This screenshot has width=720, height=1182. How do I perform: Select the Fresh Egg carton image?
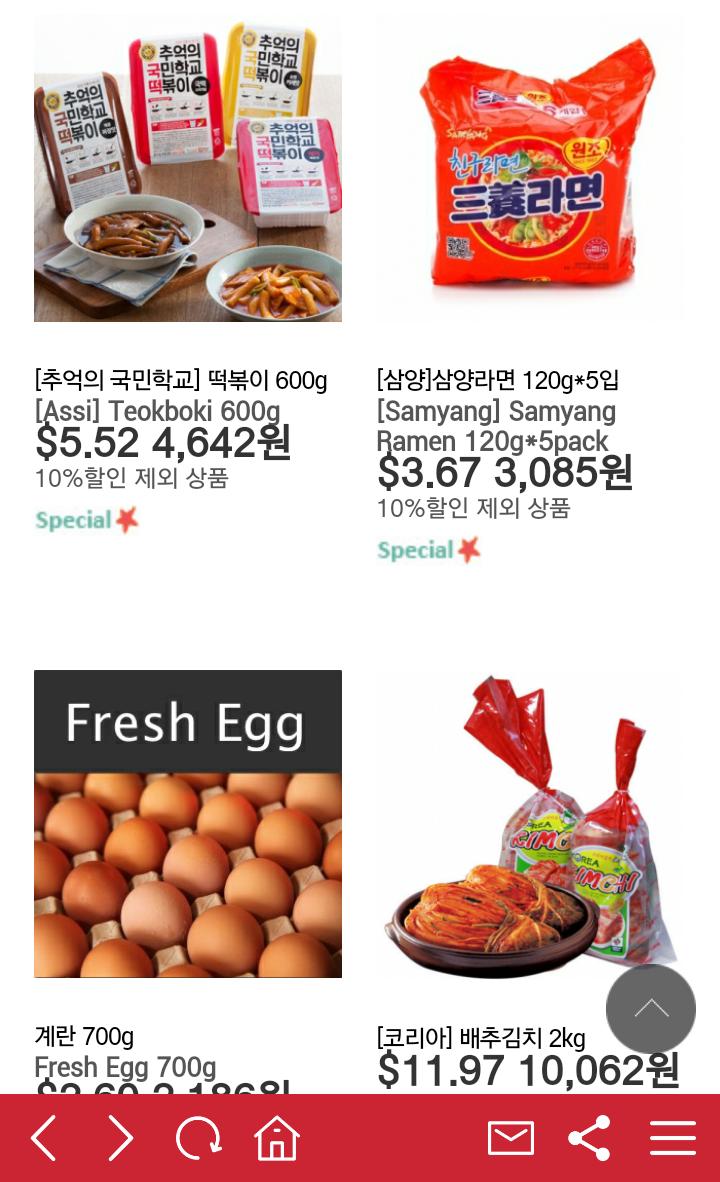[188, 824]
